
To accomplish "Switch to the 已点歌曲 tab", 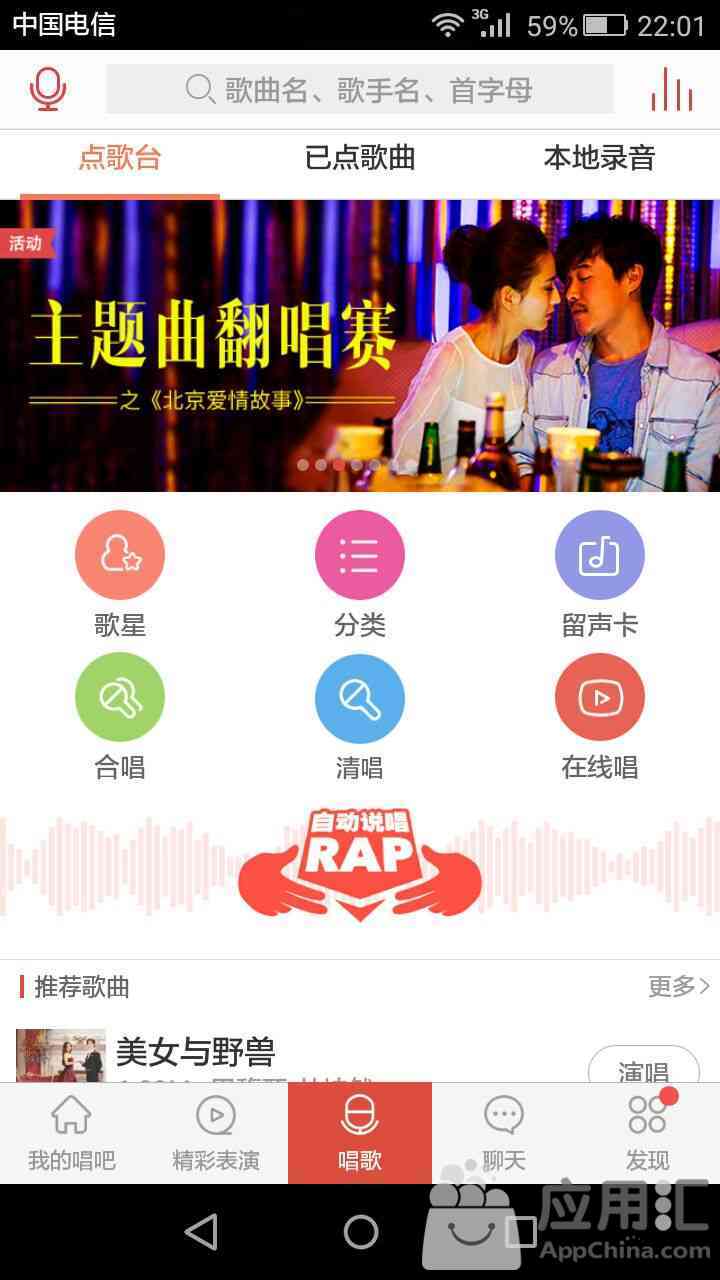I will (x=360, y=158).
